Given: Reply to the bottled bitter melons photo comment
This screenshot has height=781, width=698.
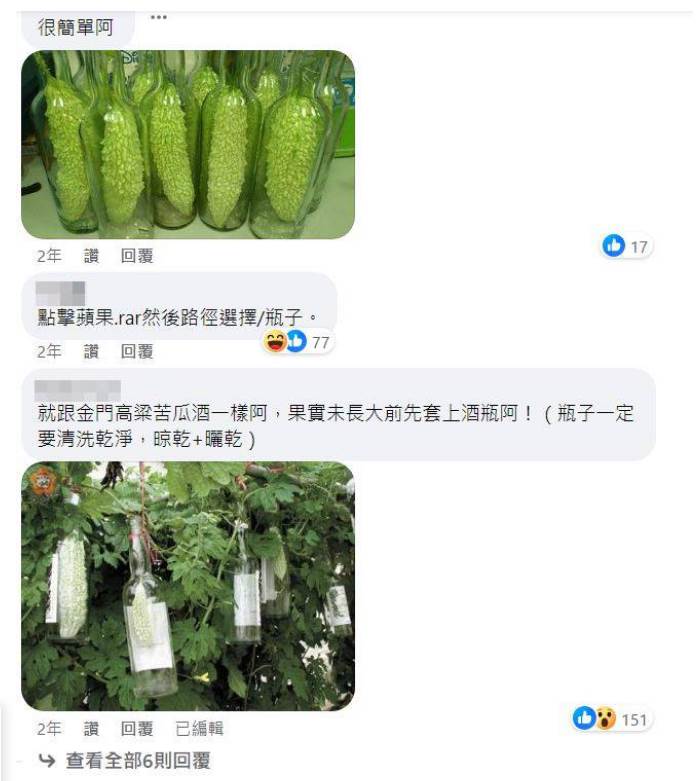Looking at the screenshot, I should tap(137, 256).
